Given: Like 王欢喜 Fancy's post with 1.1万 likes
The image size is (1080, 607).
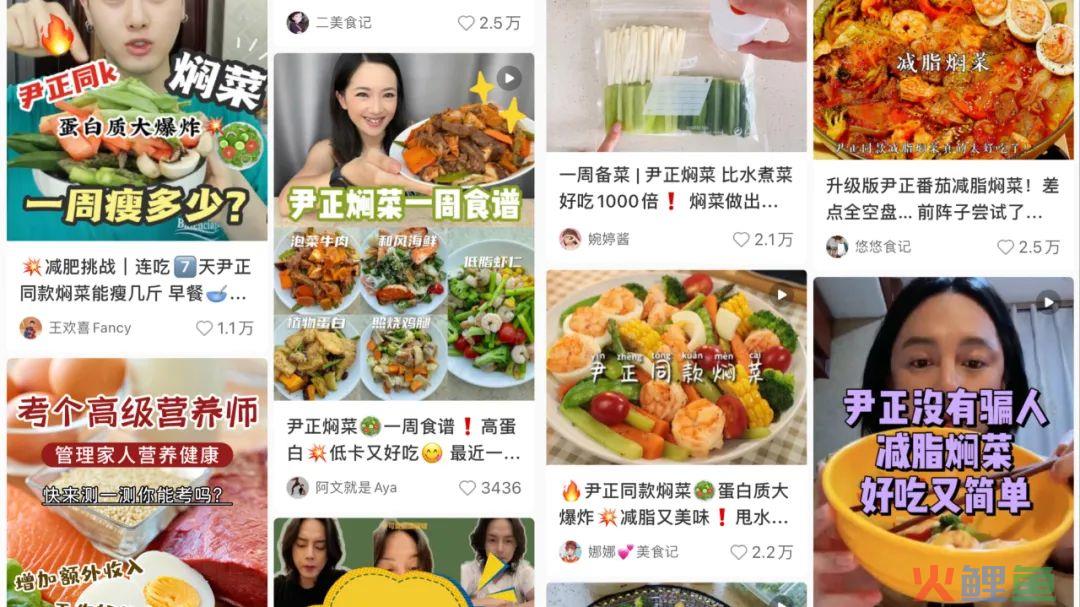Looking at the screenshot, I should [x=205, y=328].
